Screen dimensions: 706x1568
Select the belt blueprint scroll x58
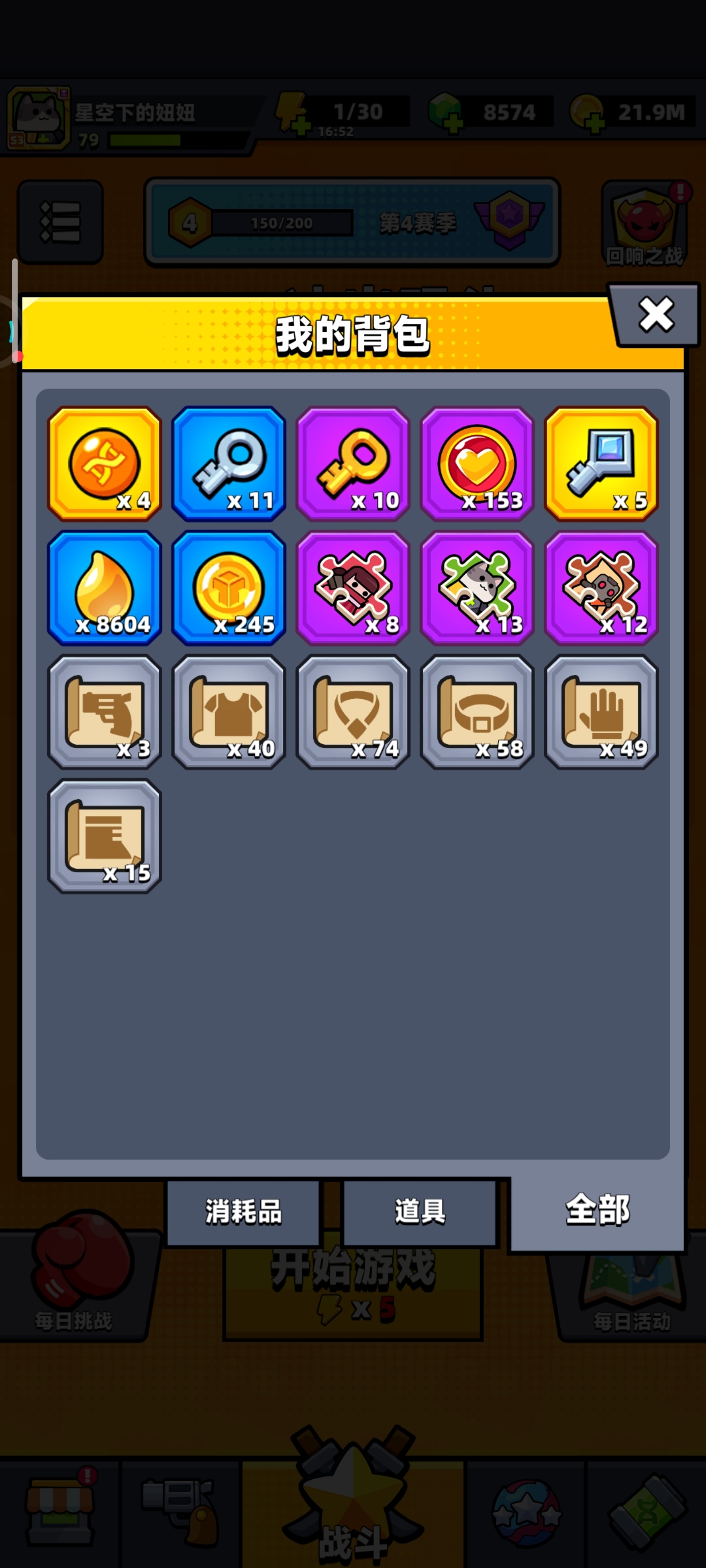click(478, 712)
